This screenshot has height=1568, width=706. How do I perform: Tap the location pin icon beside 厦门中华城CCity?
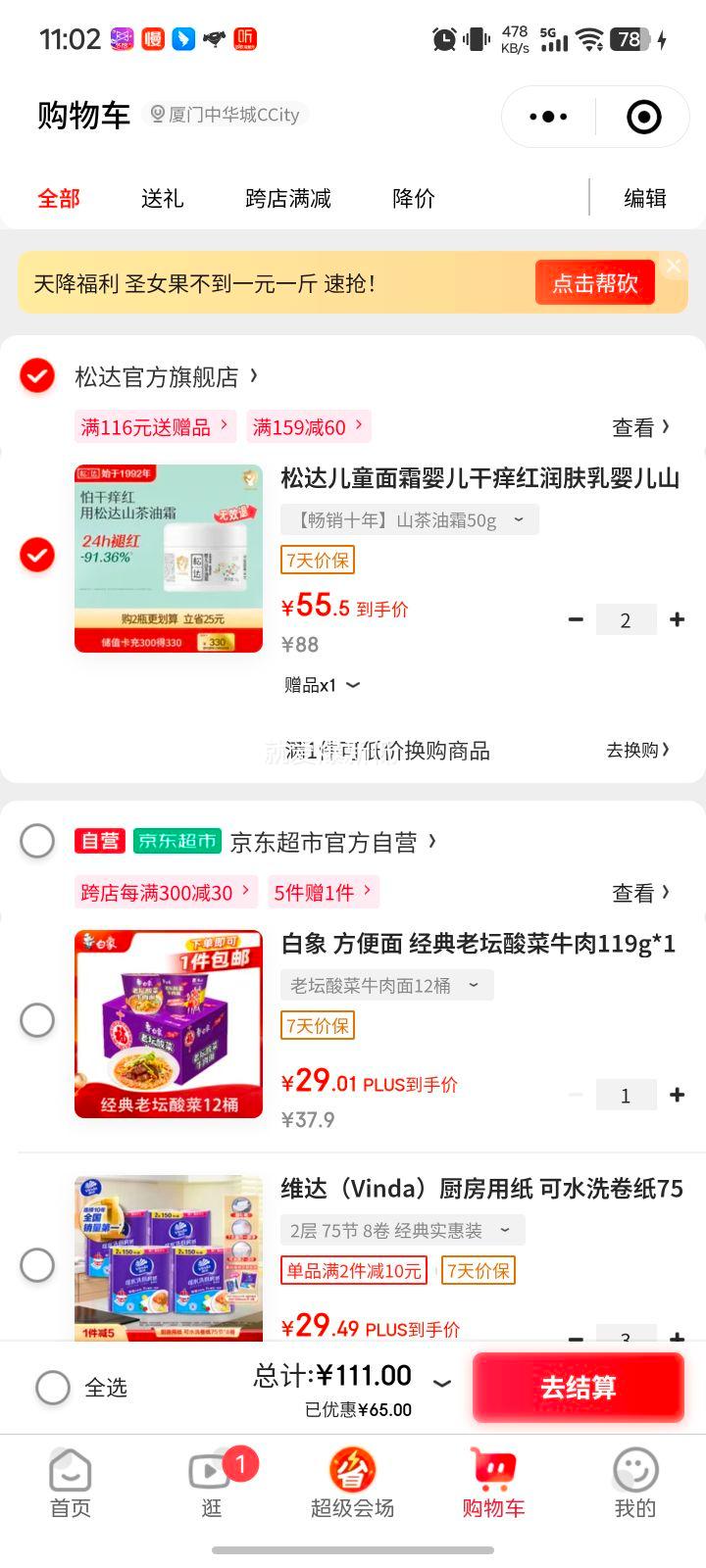158,115
